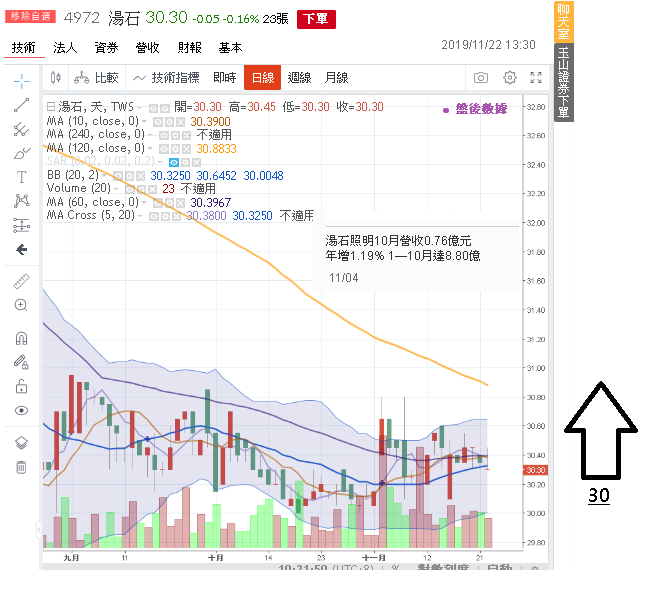Image resolution: width=650 pixels, height=600 pixels.
Task: Select the trend line drawing tool
Action: click(x=21, y=105)
